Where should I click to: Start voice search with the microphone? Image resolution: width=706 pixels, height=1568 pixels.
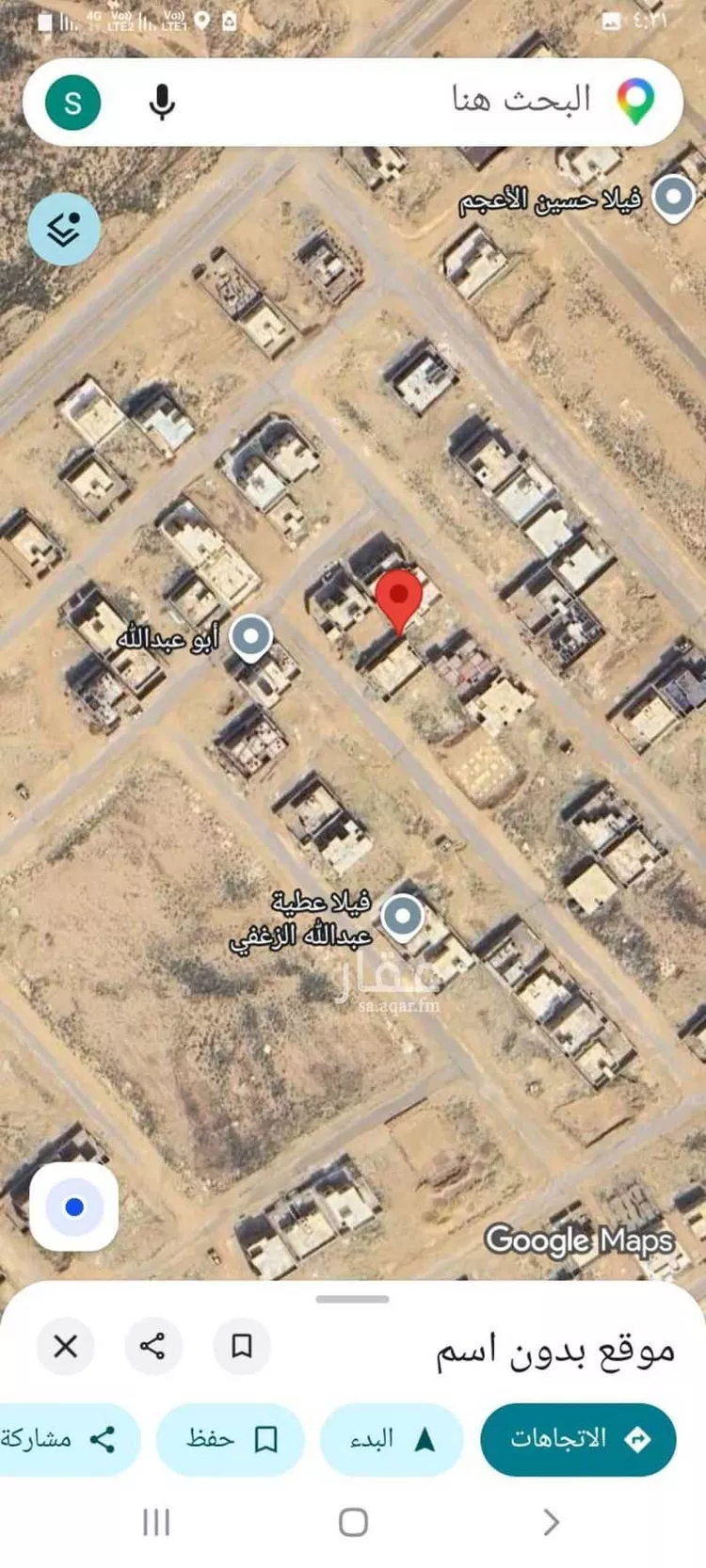point(162,102)
